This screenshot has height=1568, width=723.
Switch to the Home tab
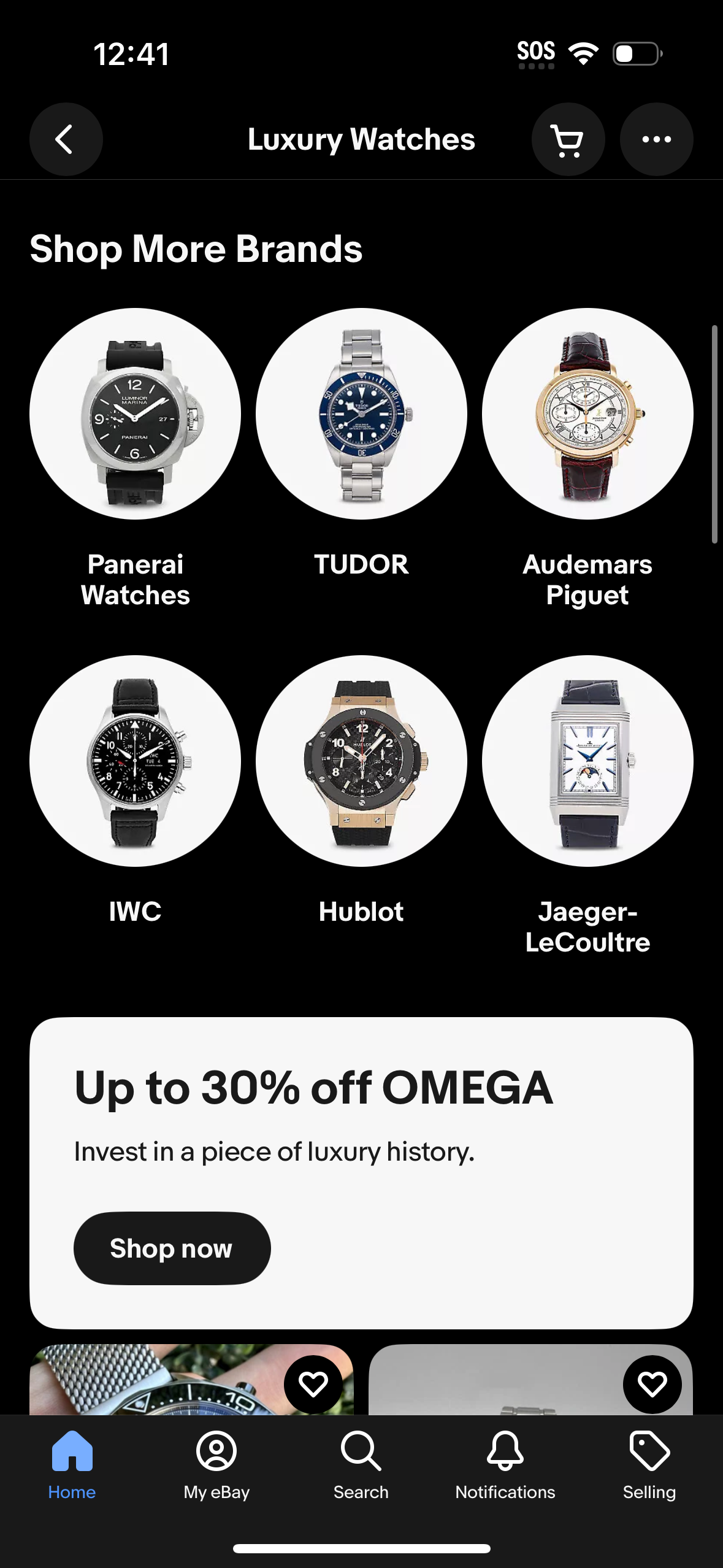[x=72, y=1466]
